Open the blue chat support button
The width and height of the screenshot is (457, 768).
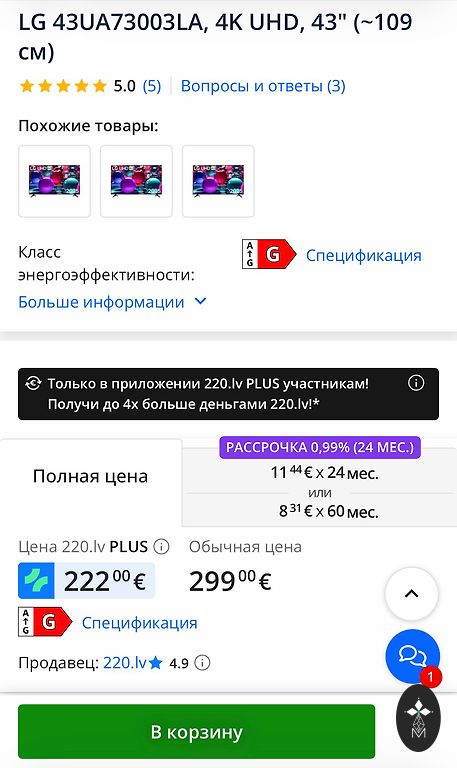point(412,655)
